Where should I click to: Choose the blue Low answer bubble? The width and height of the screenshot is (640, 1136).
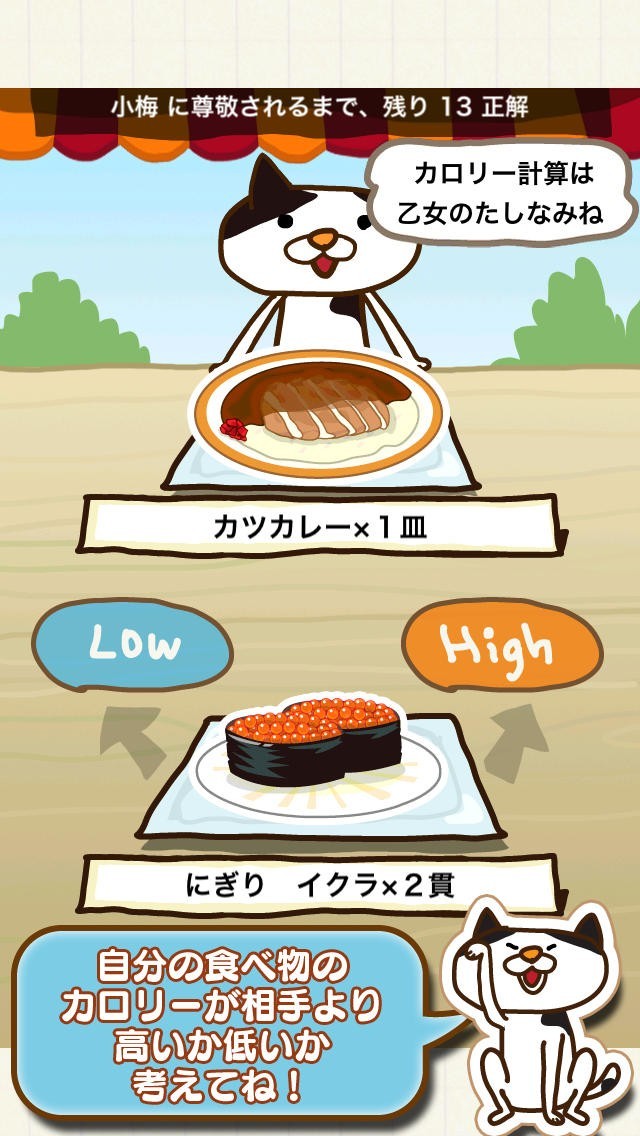coord(132,644)
